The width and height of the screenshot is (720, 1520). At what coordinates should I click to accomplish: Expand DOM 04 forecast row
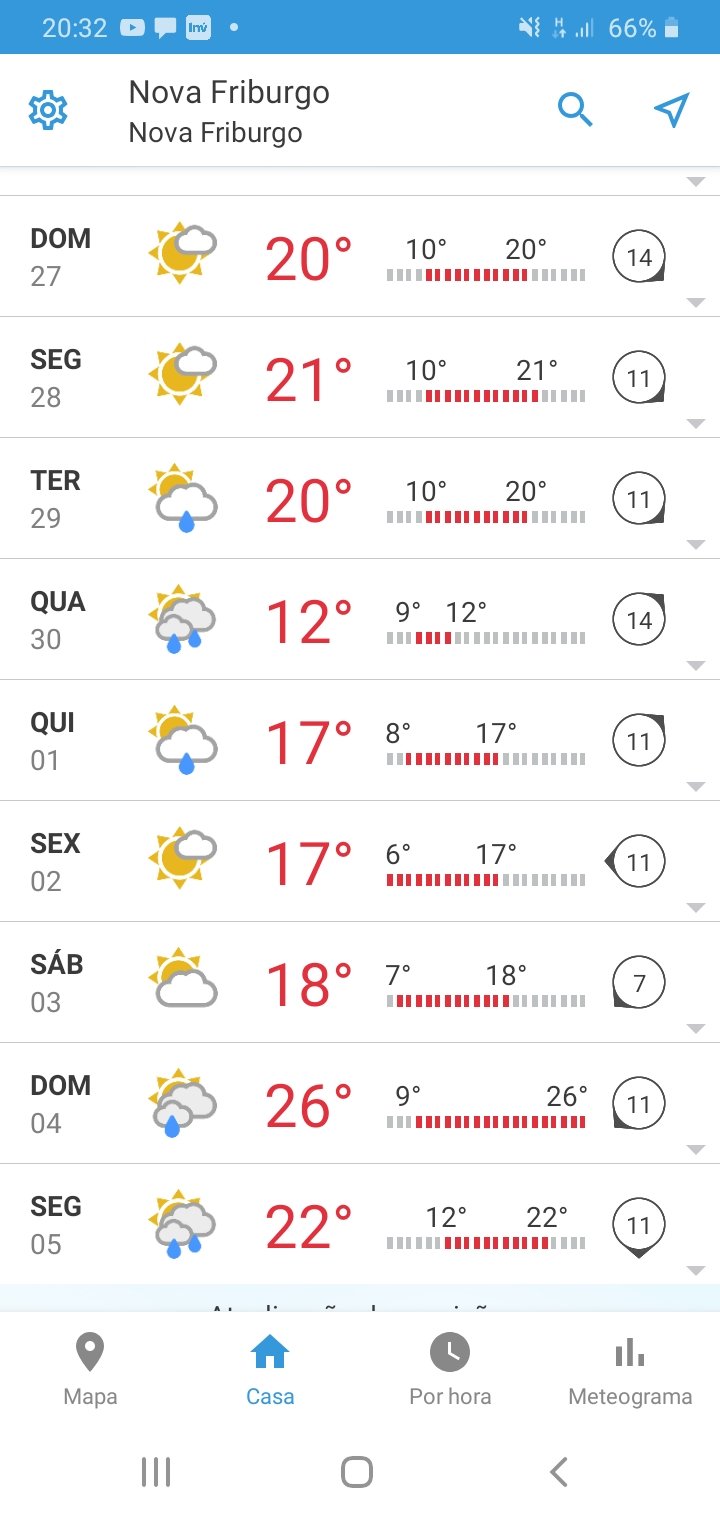pos(360,1104)
